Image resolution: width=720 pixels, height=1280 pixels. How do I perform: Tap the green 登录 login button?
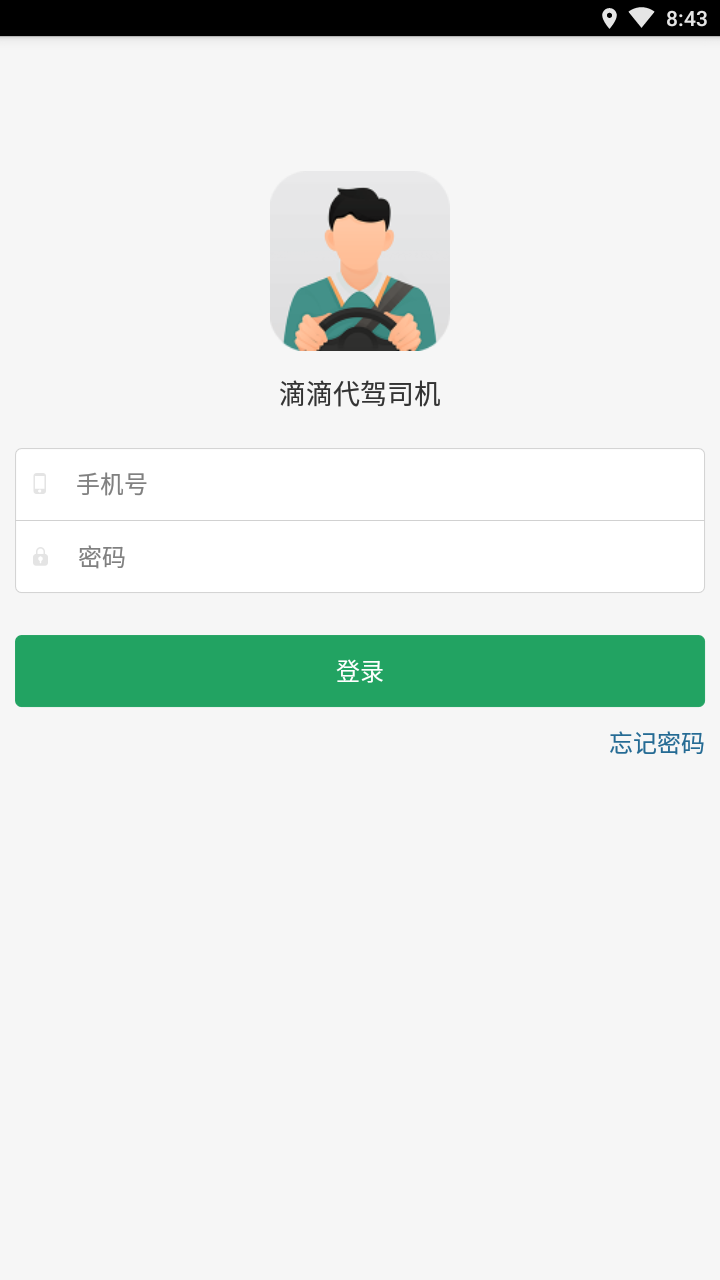(360, 671)
